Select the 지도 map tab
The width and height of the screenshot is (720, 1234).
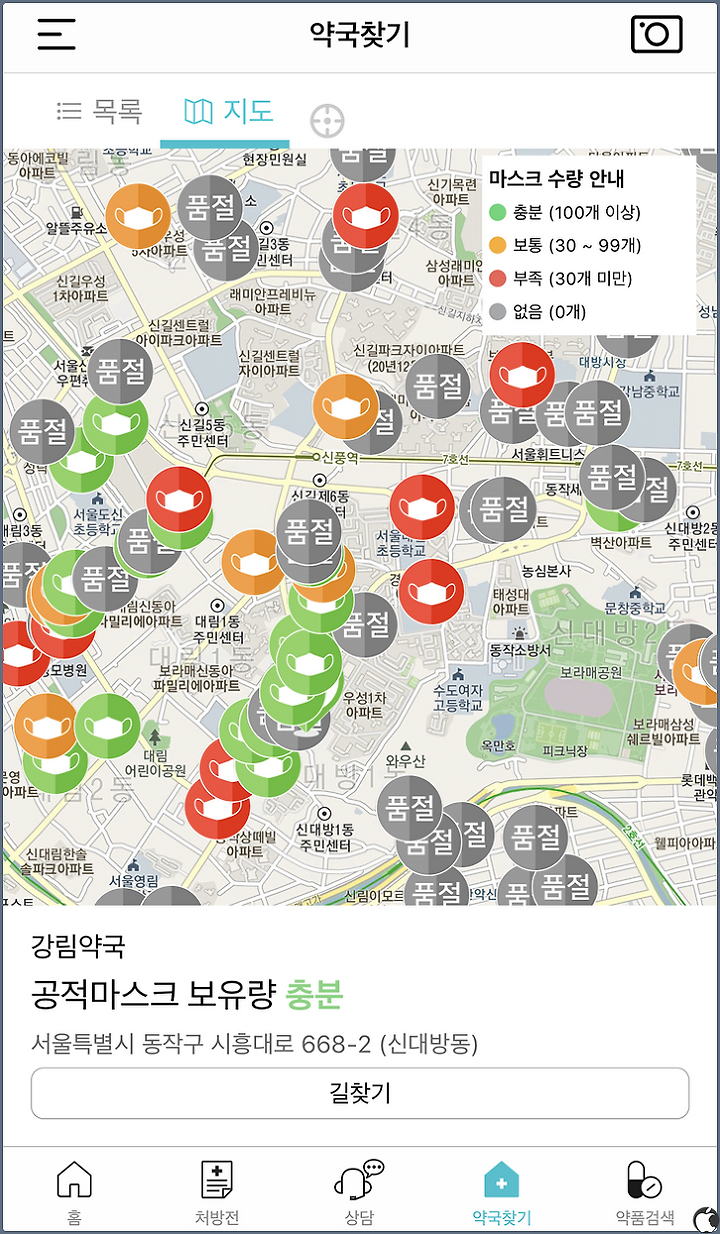tap(229, 111)
